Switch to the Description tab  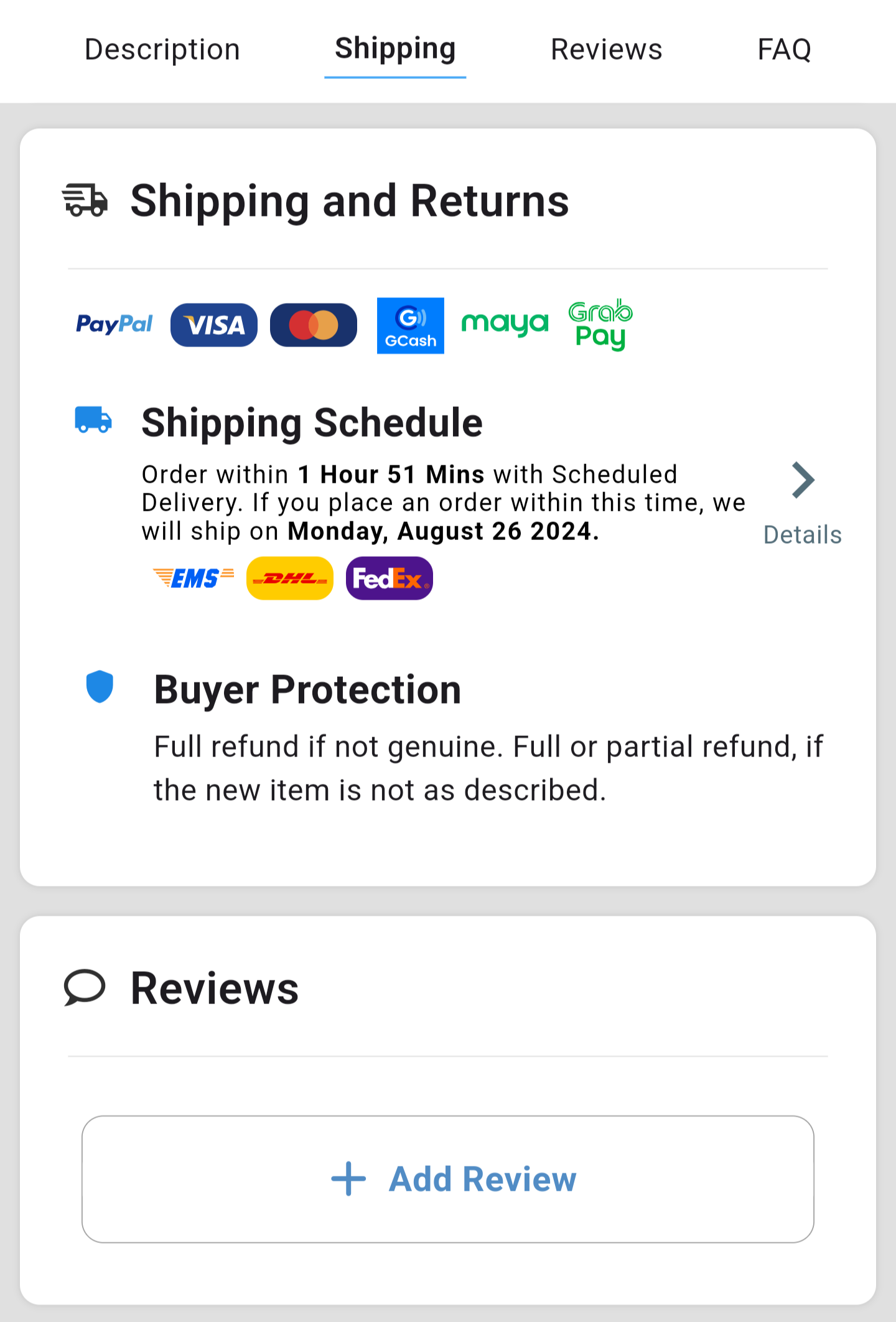[162, 50]
